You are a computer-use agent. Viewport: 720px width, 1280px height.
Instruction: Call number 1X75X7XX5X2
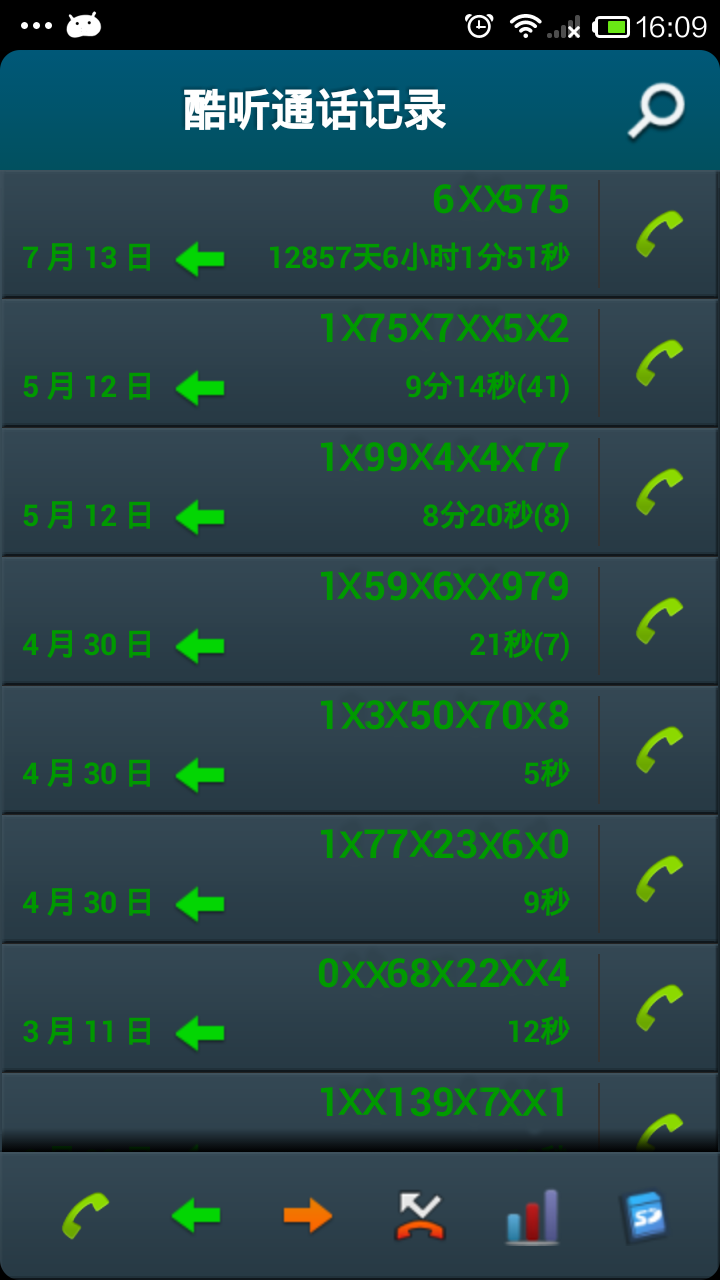tap(659, 363)
